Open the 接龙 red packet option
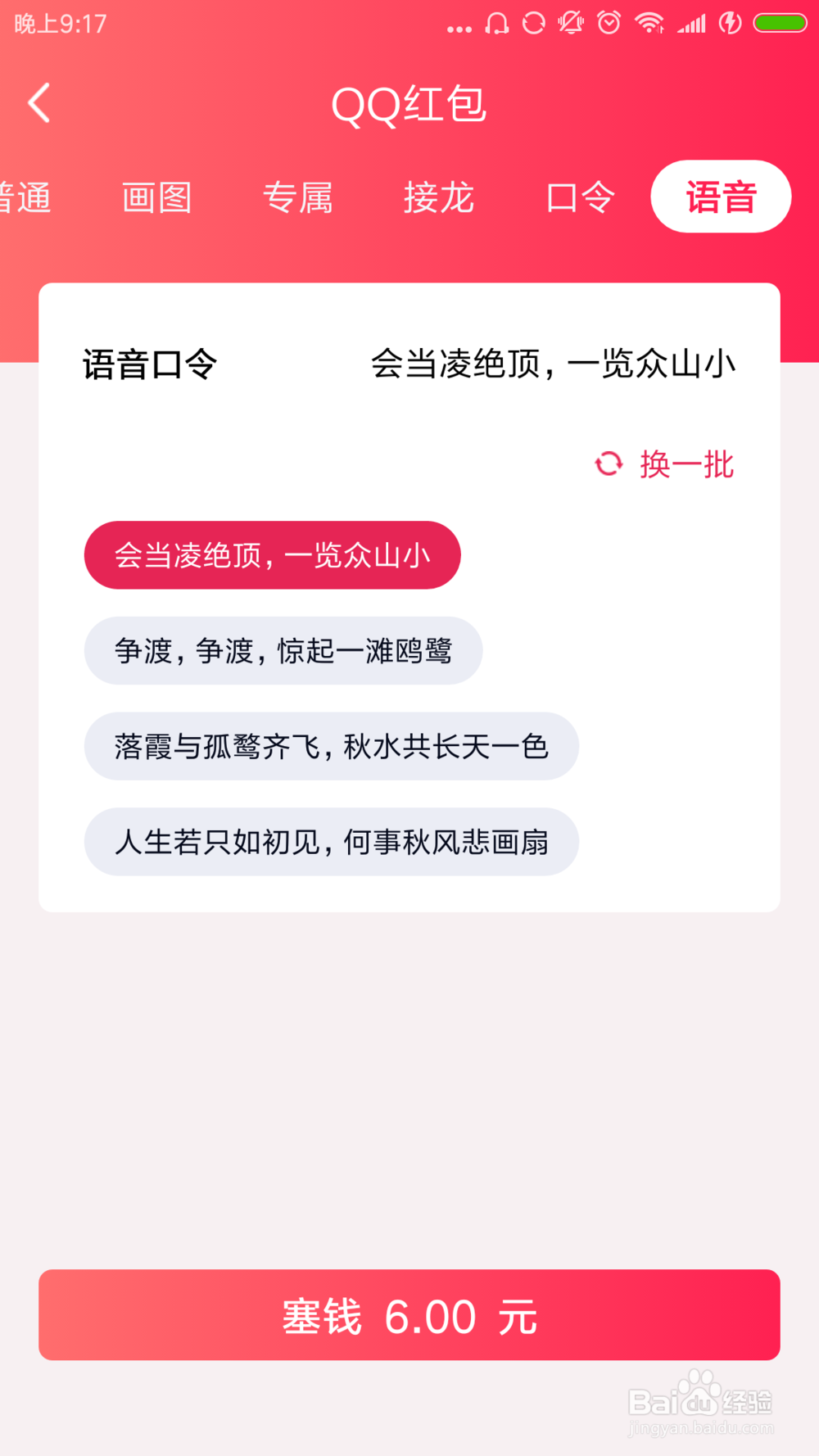 pyautogui.click(x=440, y=197)
